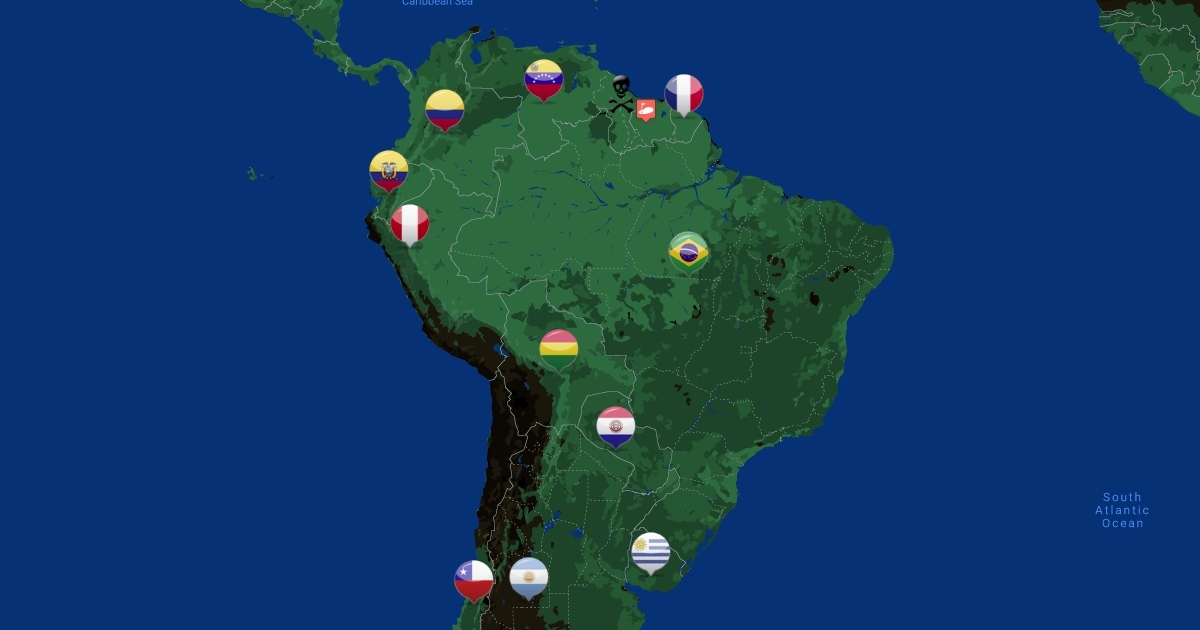Select the Uruguay flag pin
The width and height of the screenshot is (1200, 630).
point(650,552)
